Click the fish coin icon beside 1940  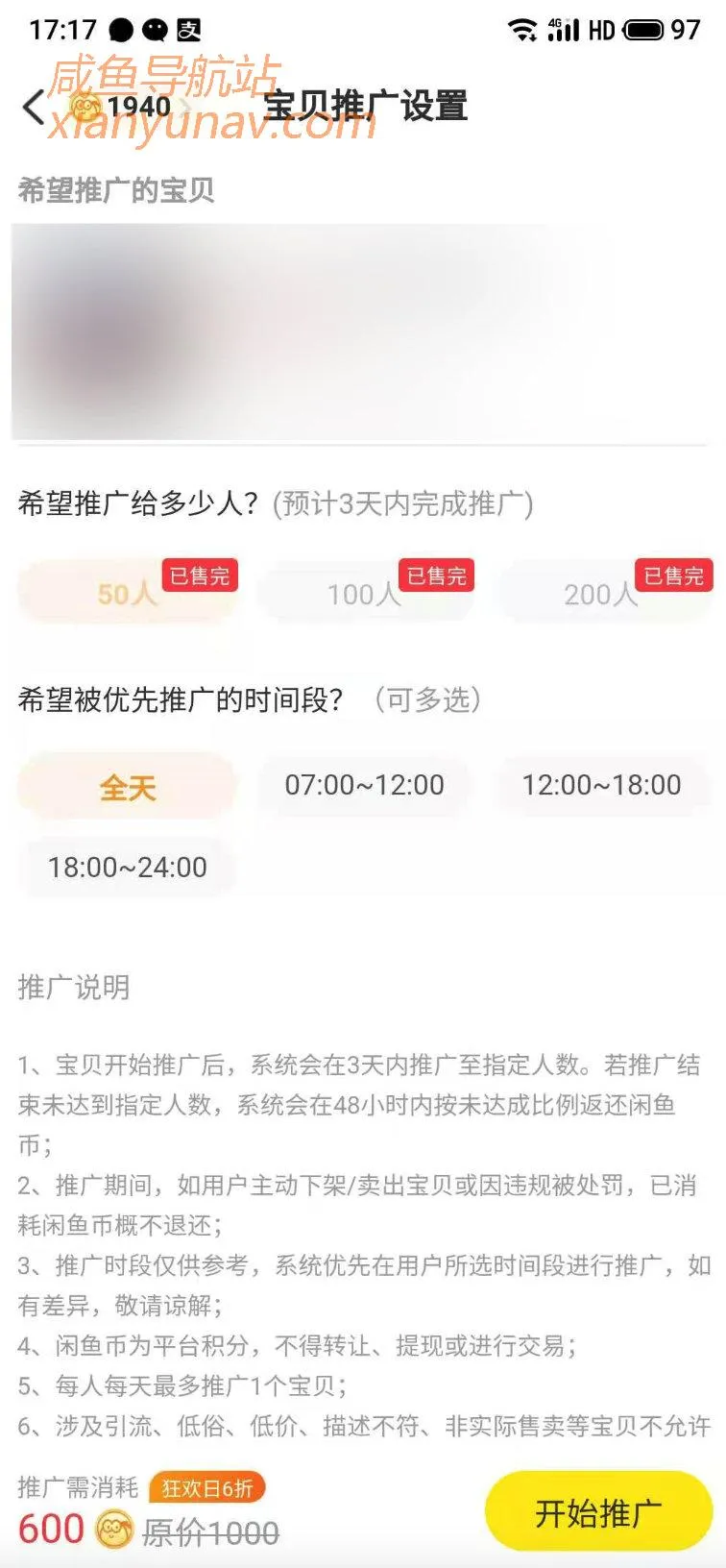[85, 107]
